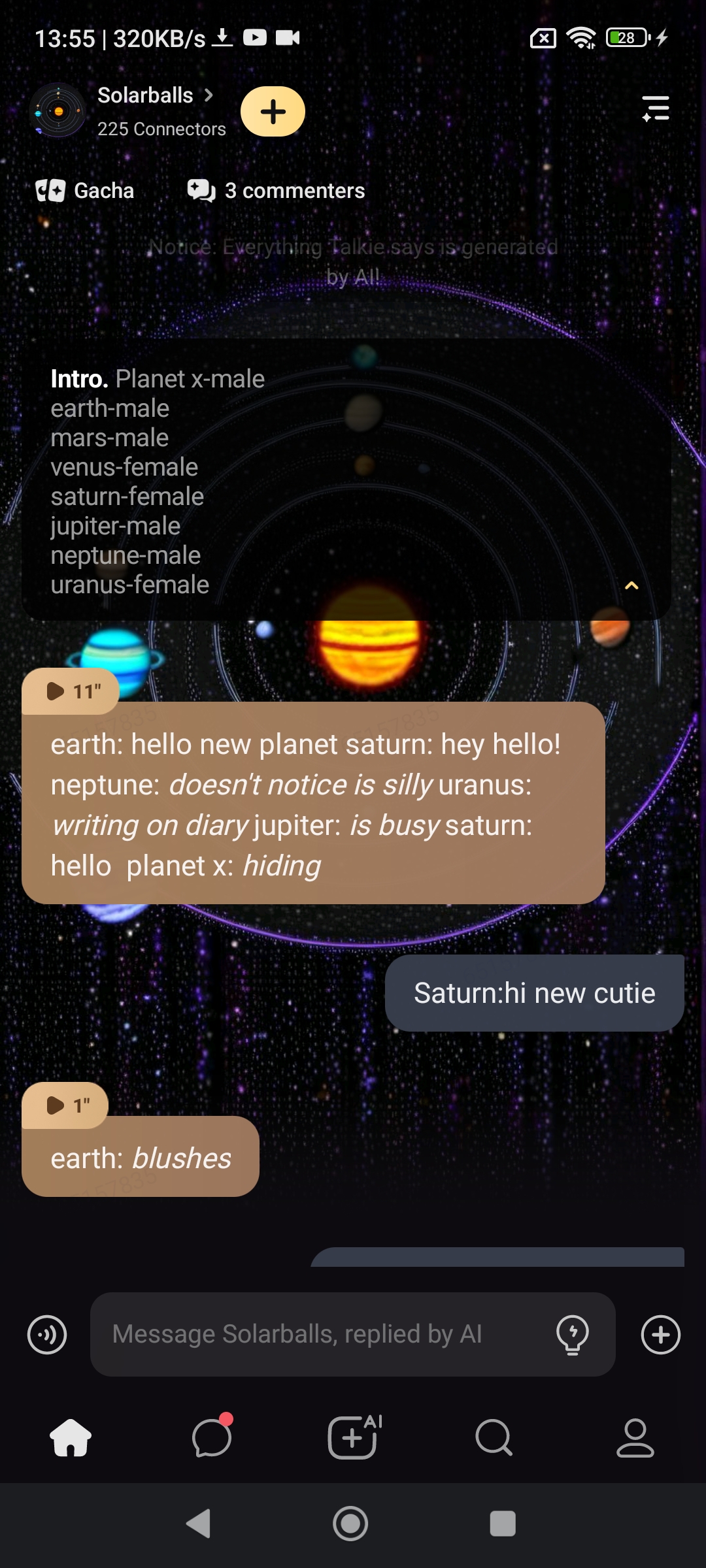
Task: Go to the Home tab
Action: [x=71, y=1437]
